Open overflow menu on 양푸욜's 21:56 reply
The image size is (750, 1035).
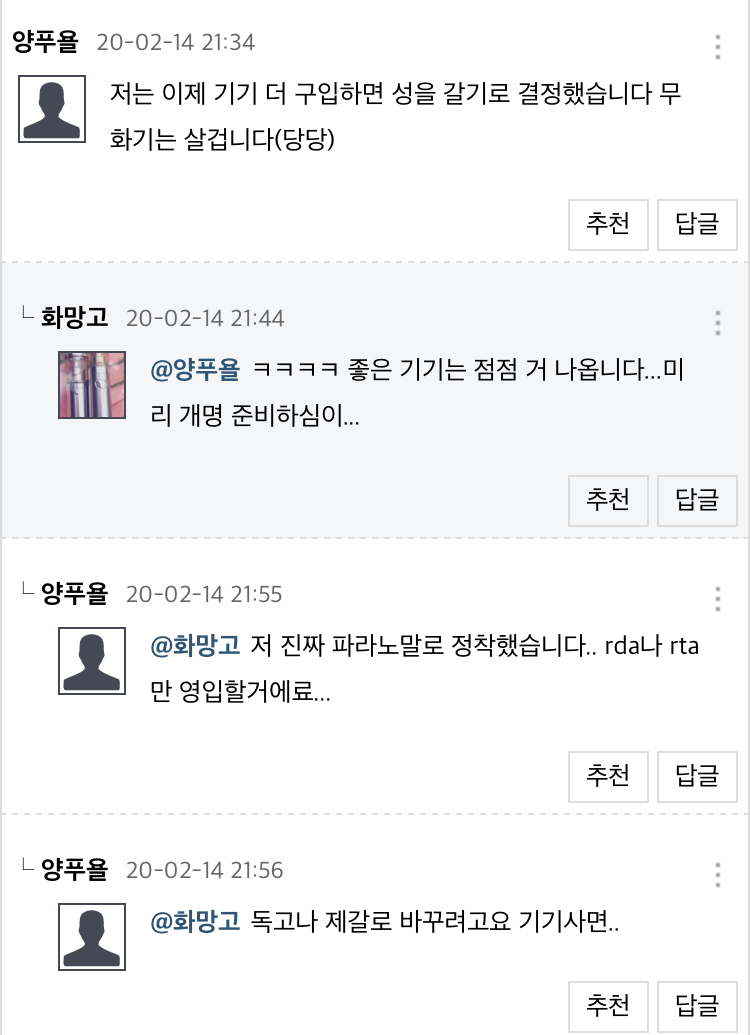click(718, 874)
